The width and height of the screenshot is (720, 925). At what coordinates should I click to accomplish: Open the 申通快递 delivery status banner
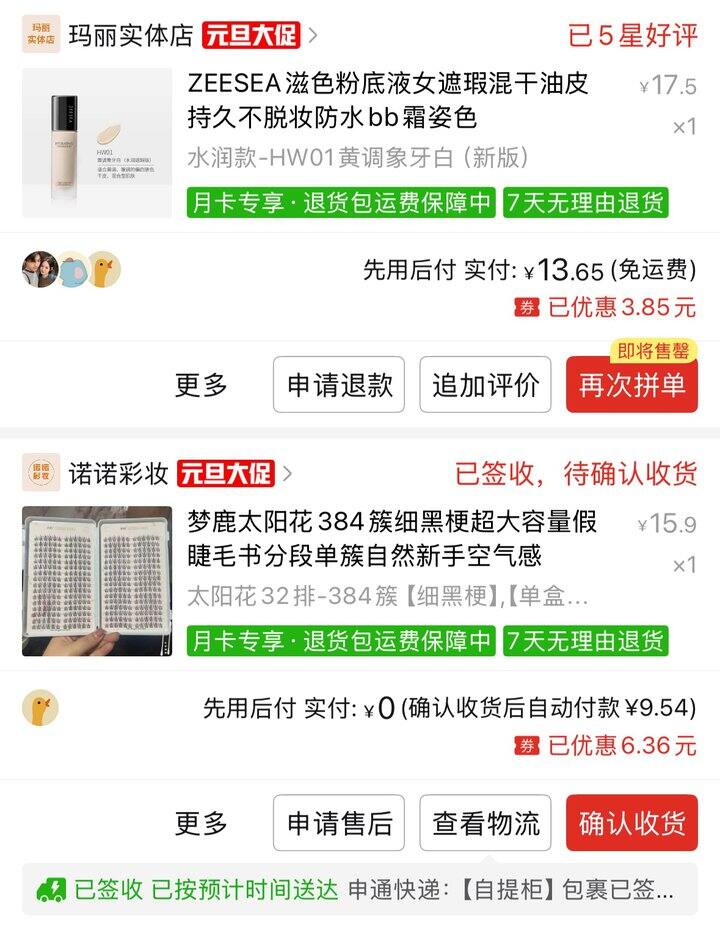click(x=360, y=890)
